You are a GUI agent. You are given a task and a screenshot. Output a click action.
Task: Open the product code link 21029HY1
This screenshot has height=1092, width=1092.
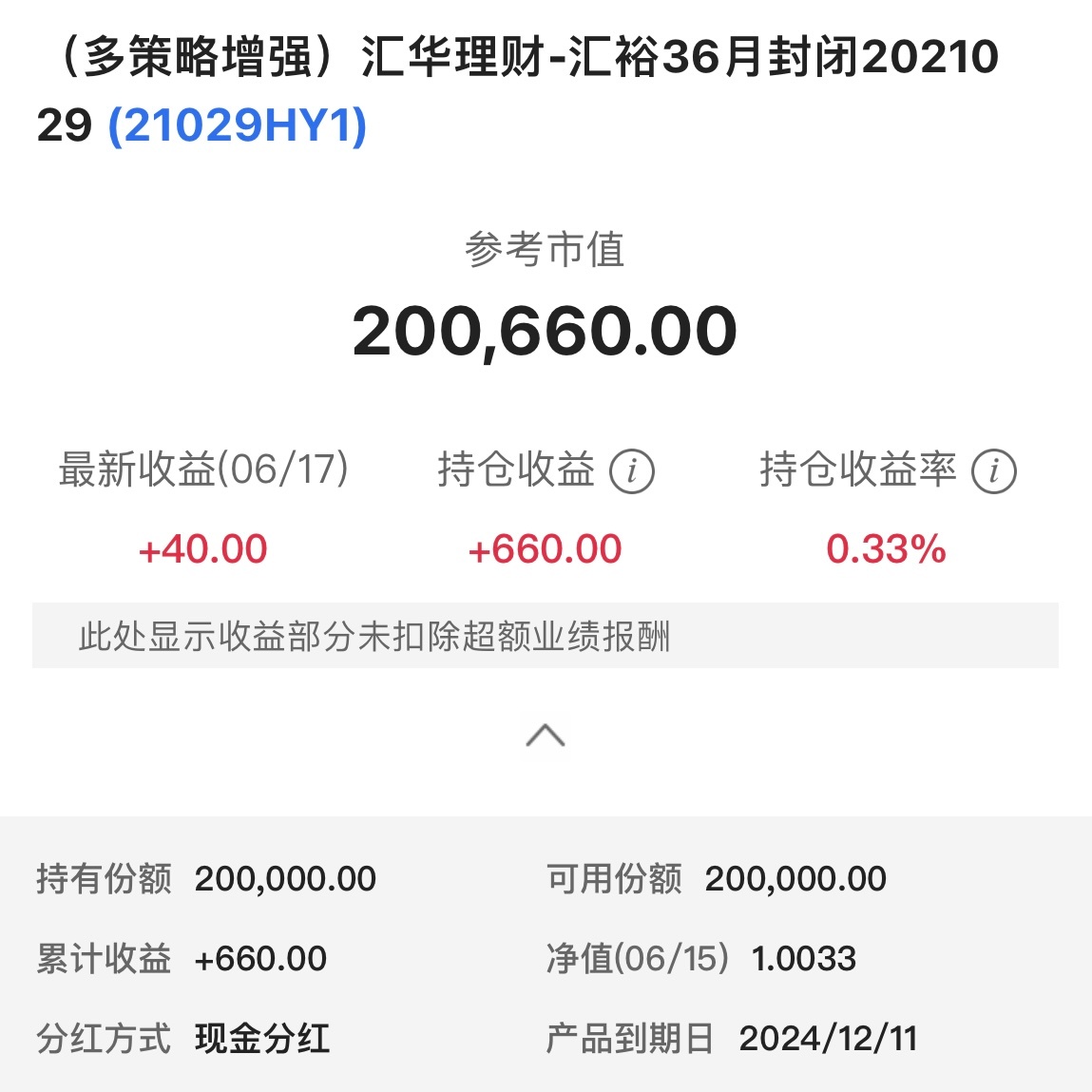pos(238,126)
